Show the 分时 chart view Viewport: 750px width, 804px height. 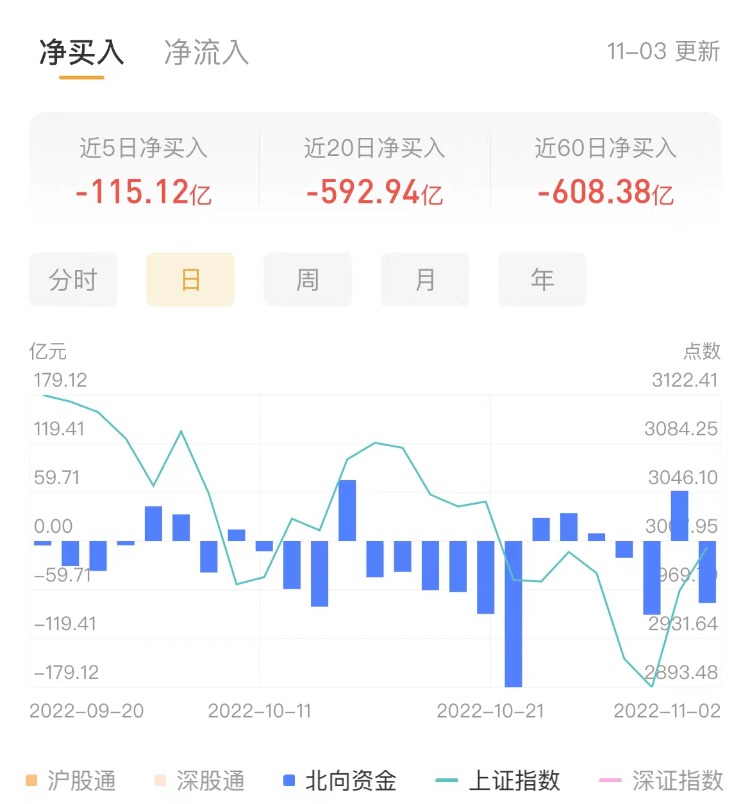[73, 279]
